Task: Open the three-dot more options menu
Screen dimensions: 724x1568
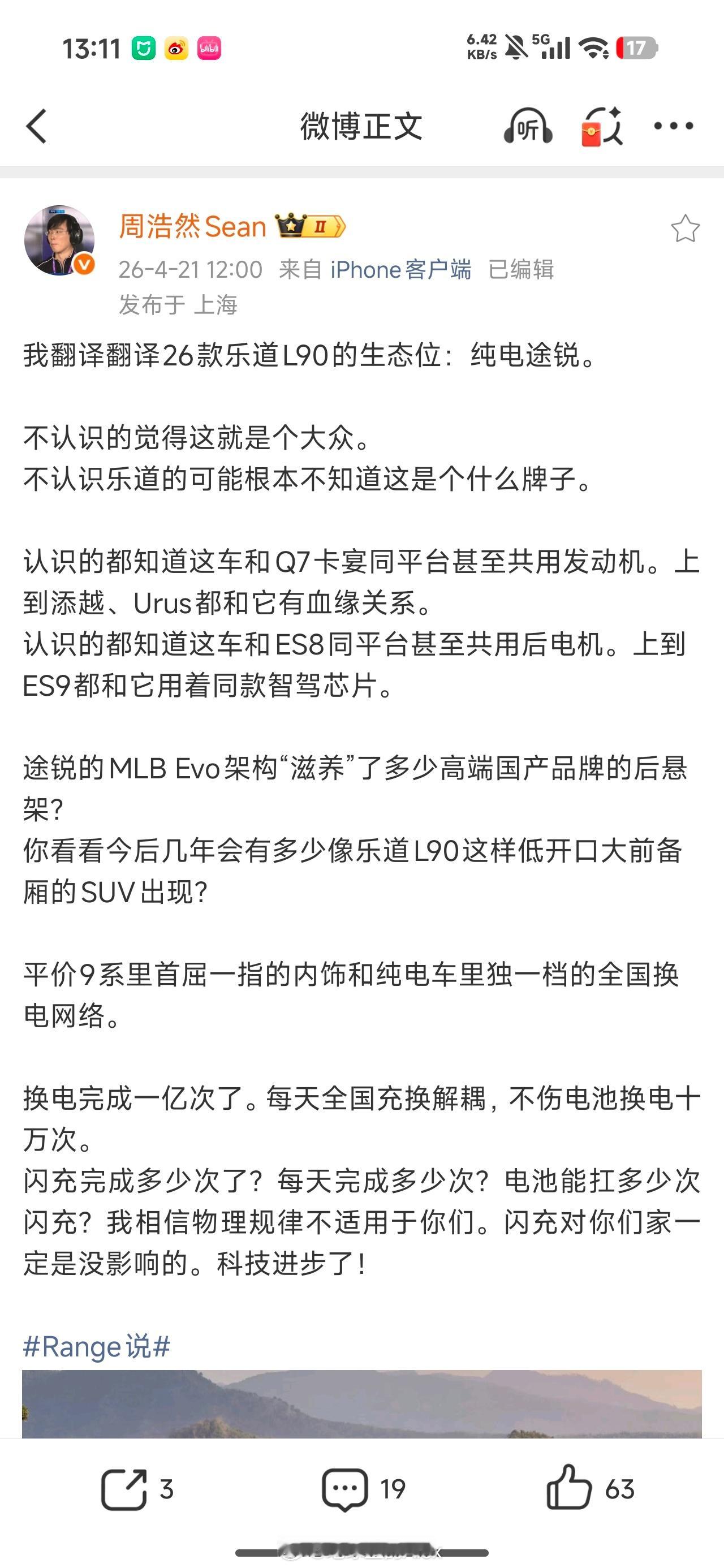Action: point(675,126)
